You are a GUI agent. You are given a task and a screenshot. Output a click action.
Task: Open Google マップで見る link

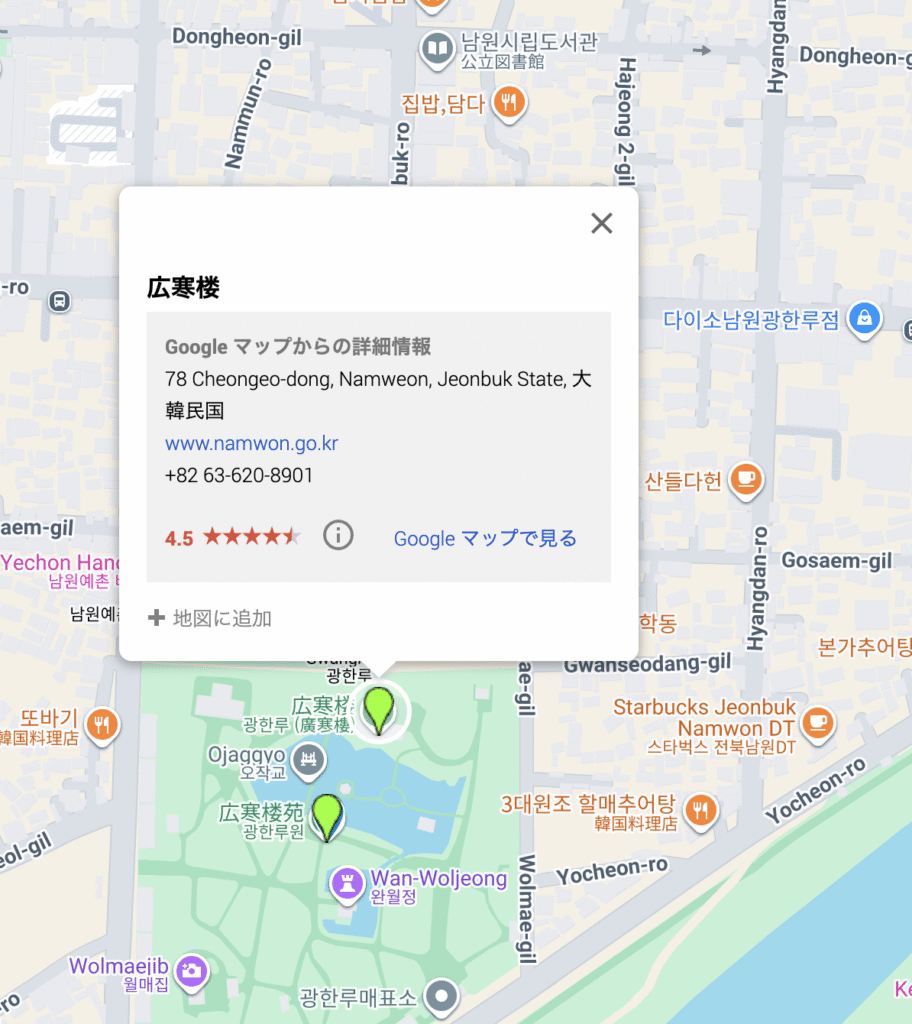click(x=485, y=538)
